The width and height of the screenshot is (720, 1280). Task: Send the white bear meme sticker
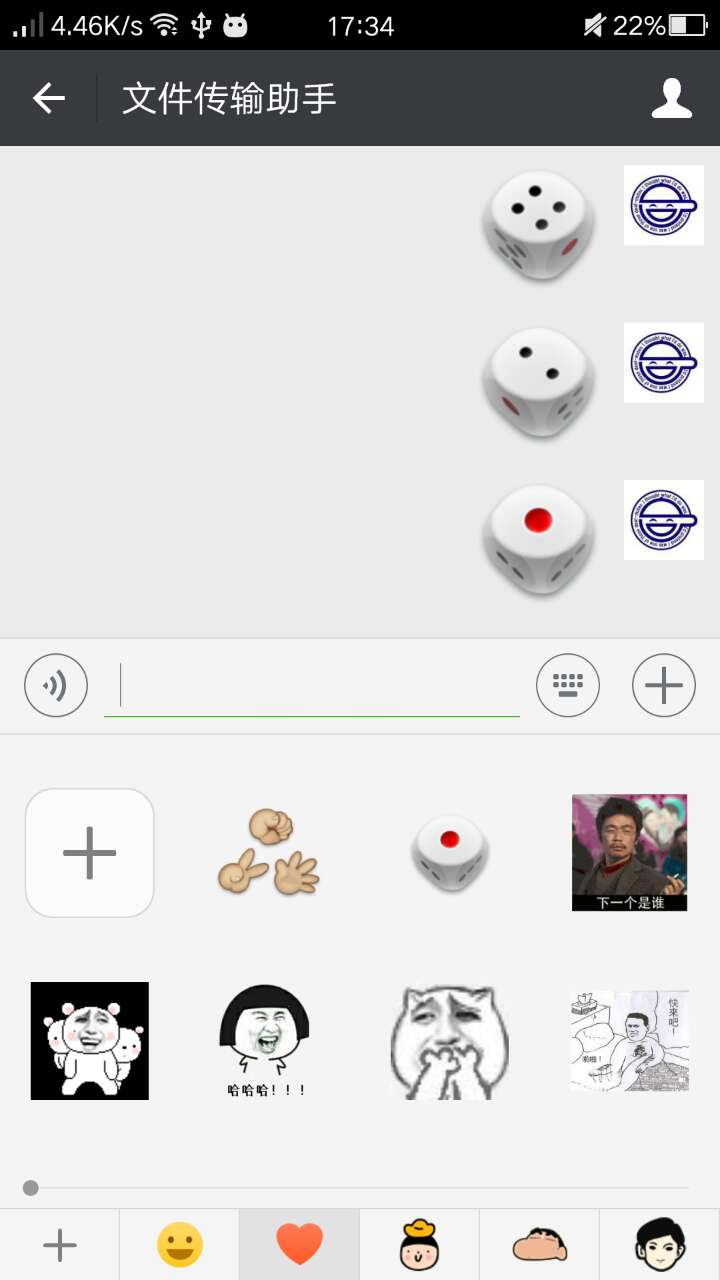pos(90,1040)
